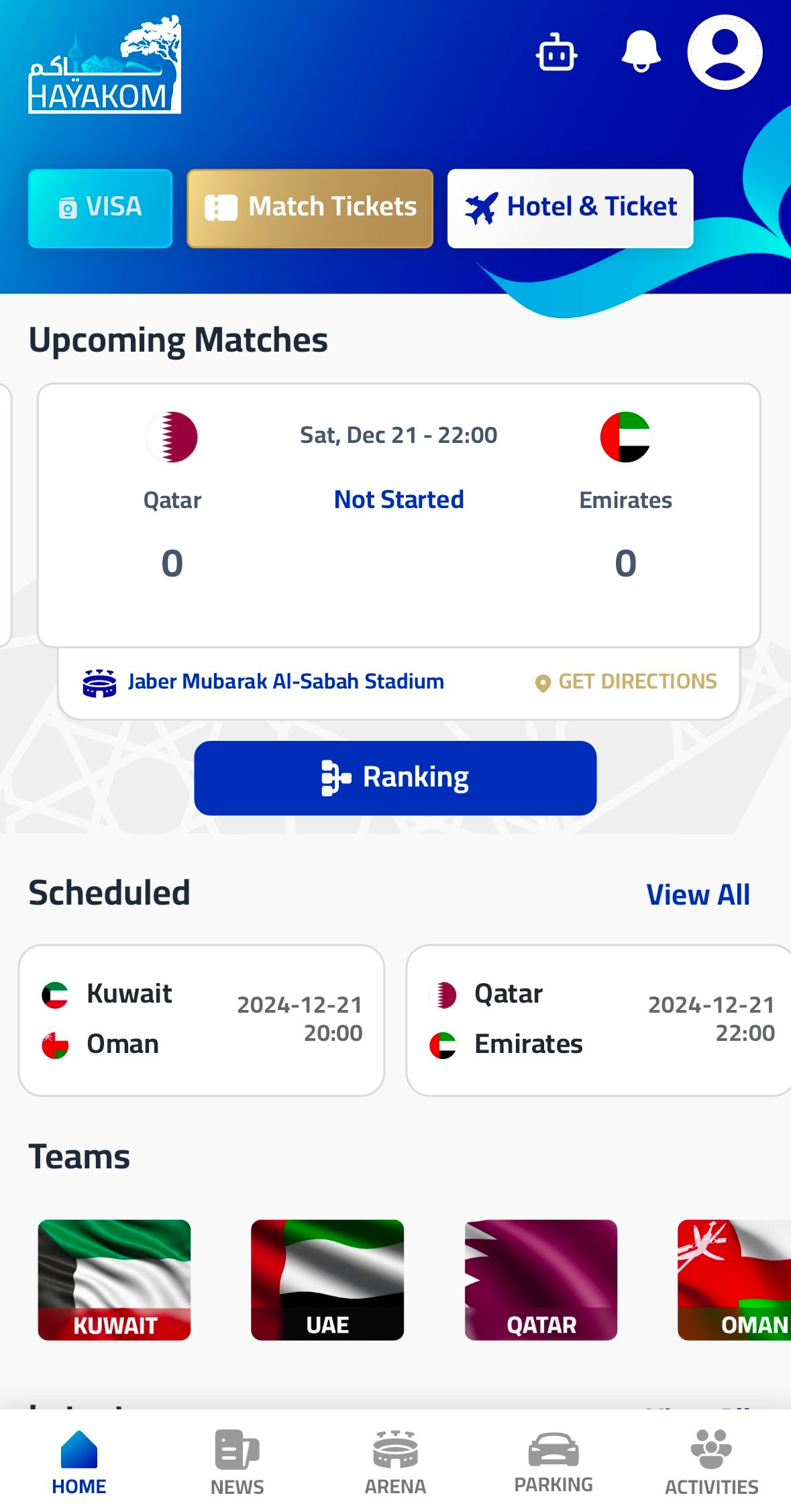Select the UAE team tile
The width and height of the screenshot is (791, 1512).
tap(327, 1280)
